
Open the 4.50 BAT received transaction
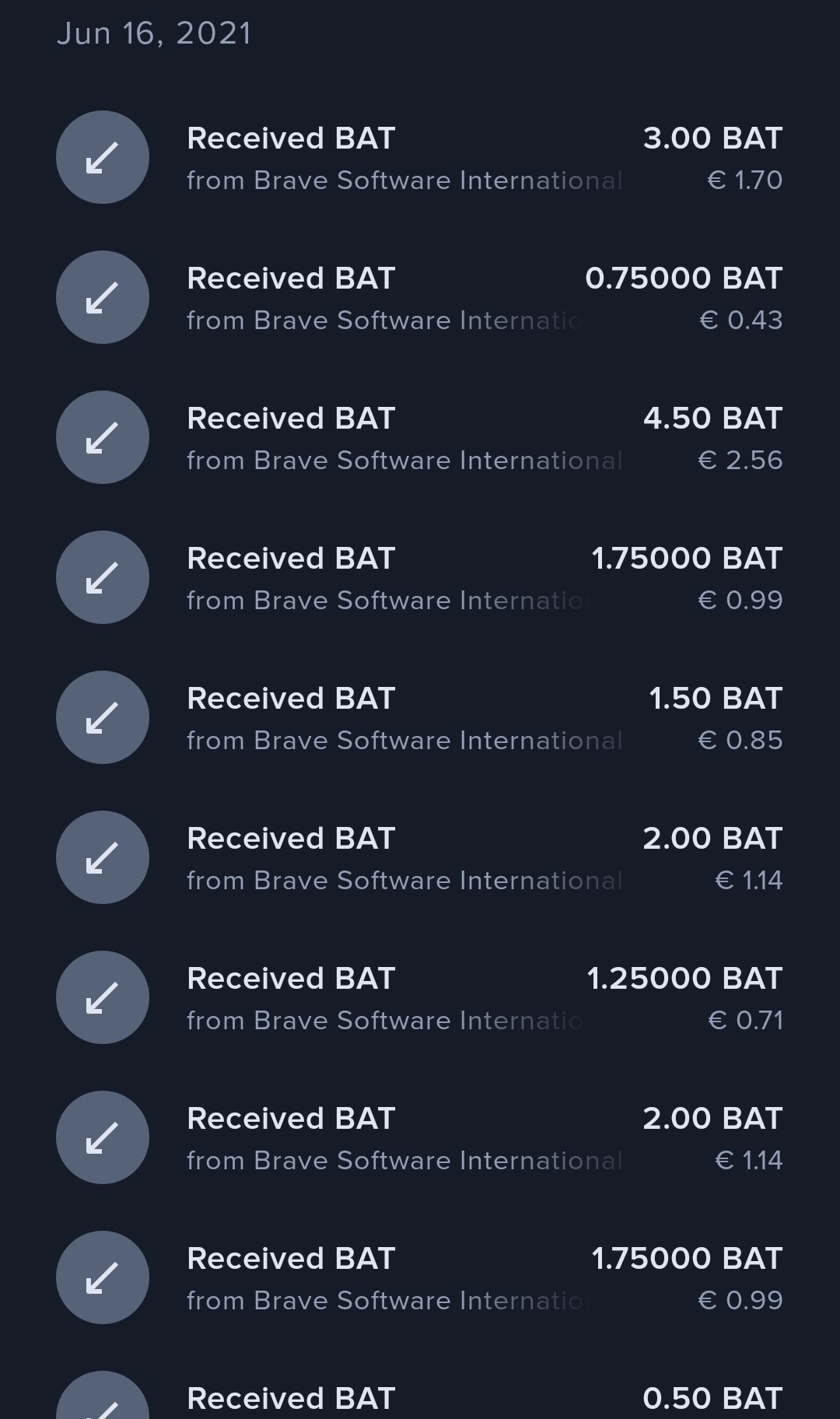(420, 438)
